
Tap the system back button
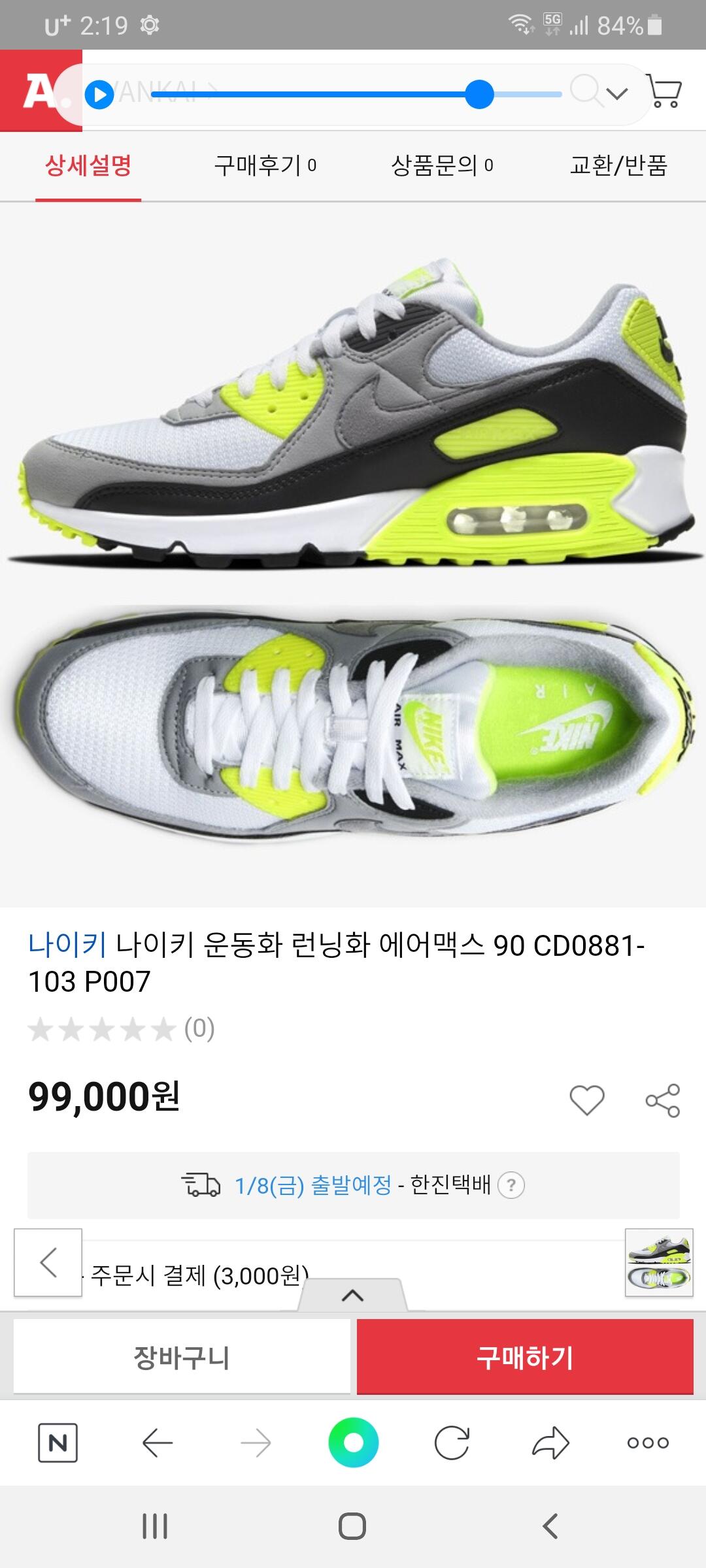(x=550, y=1526)
